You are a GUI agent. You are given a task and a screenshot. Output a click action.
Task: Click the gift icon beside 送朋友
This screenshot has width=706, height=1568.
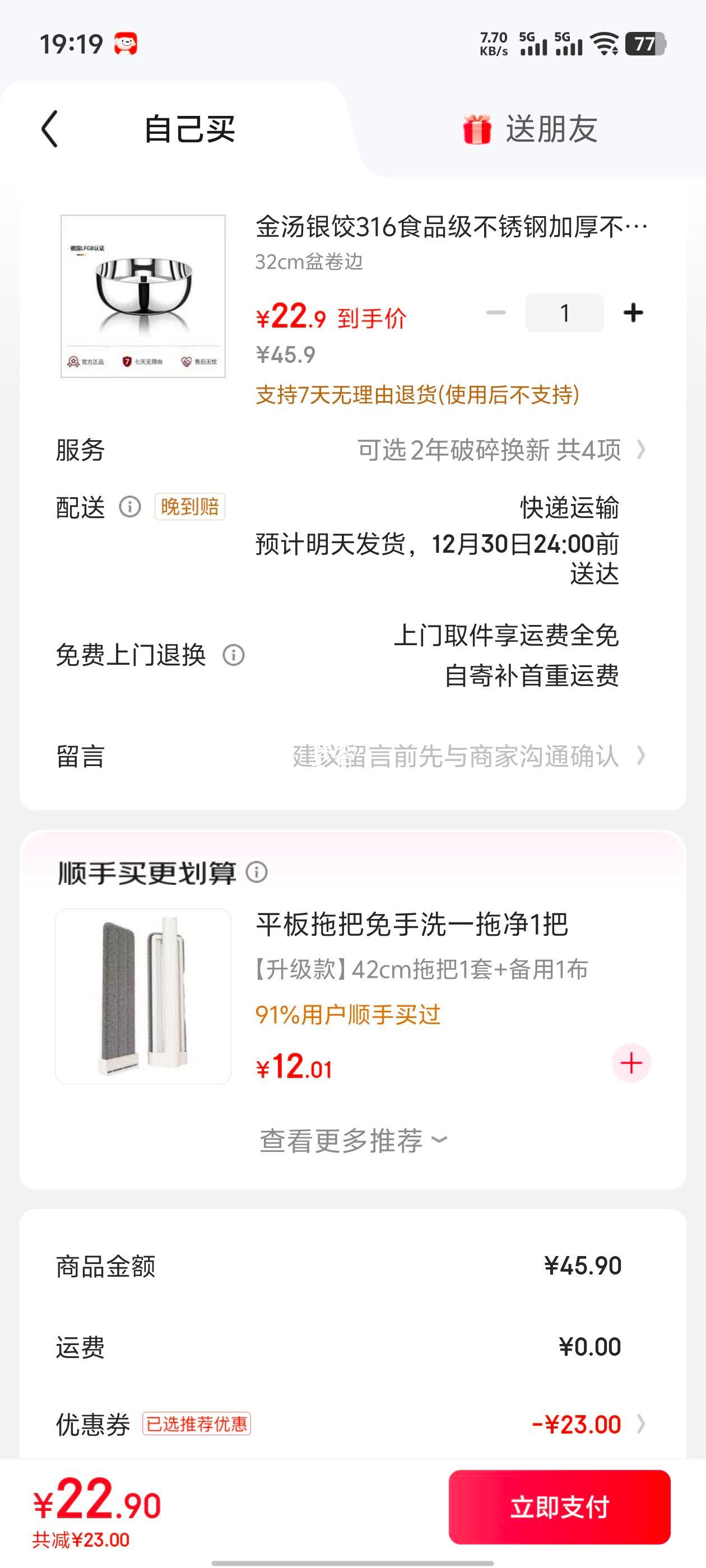[479, 128]
